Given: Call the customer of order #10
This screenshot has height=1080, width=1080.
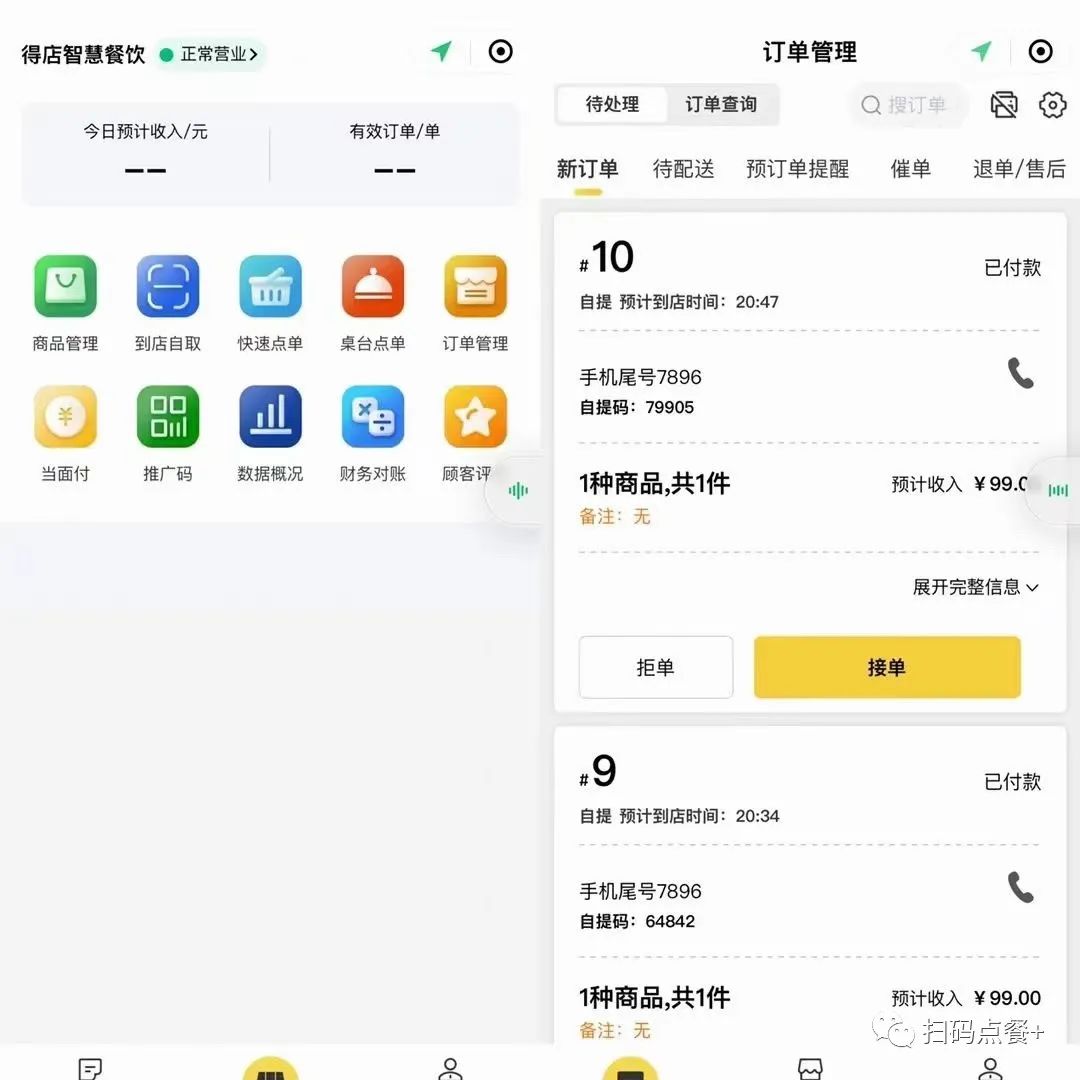Looking at the screenshot, I should [1020, 374].
